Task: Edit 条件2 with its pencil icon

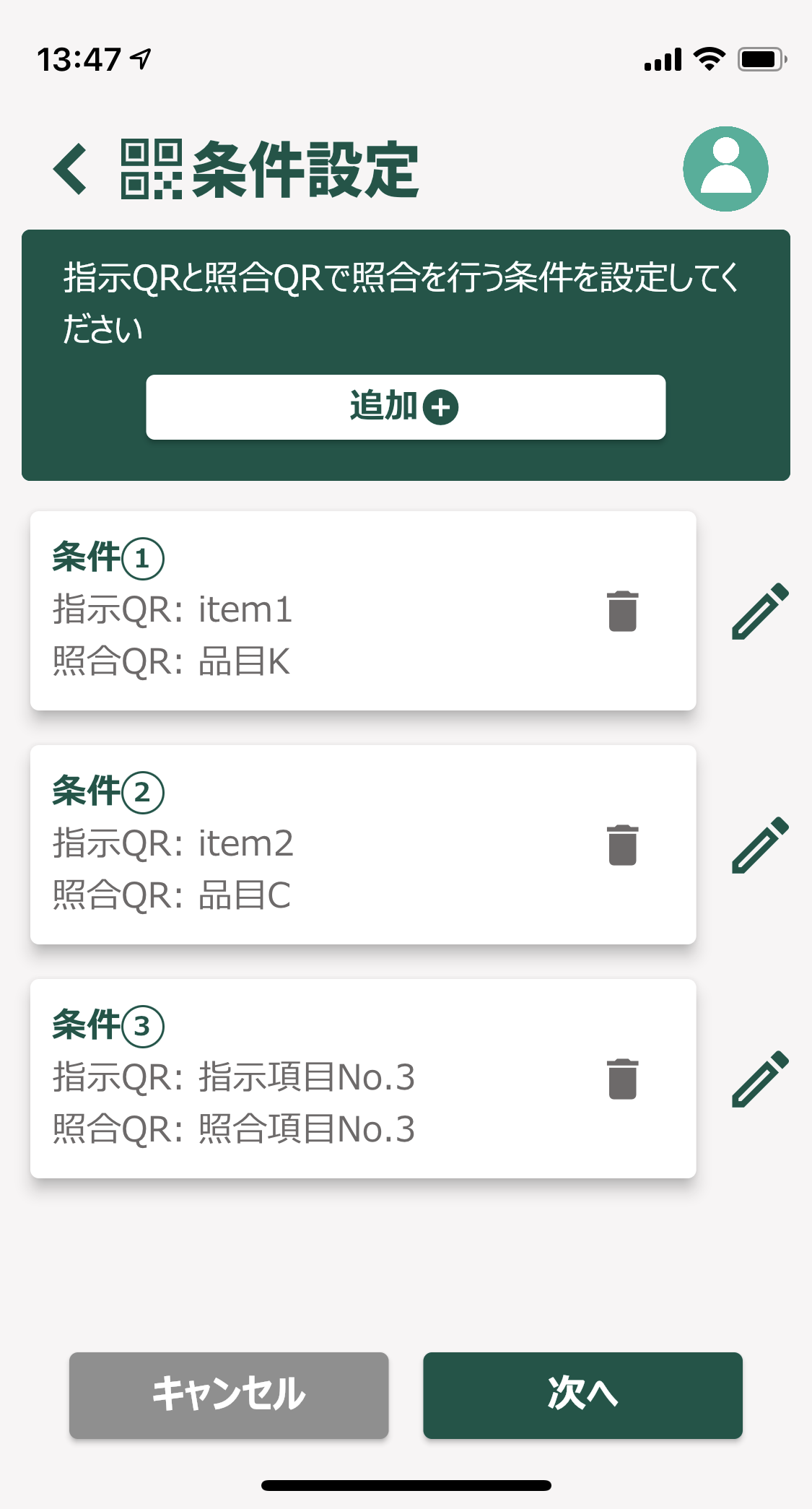Action: coord(760,845)
